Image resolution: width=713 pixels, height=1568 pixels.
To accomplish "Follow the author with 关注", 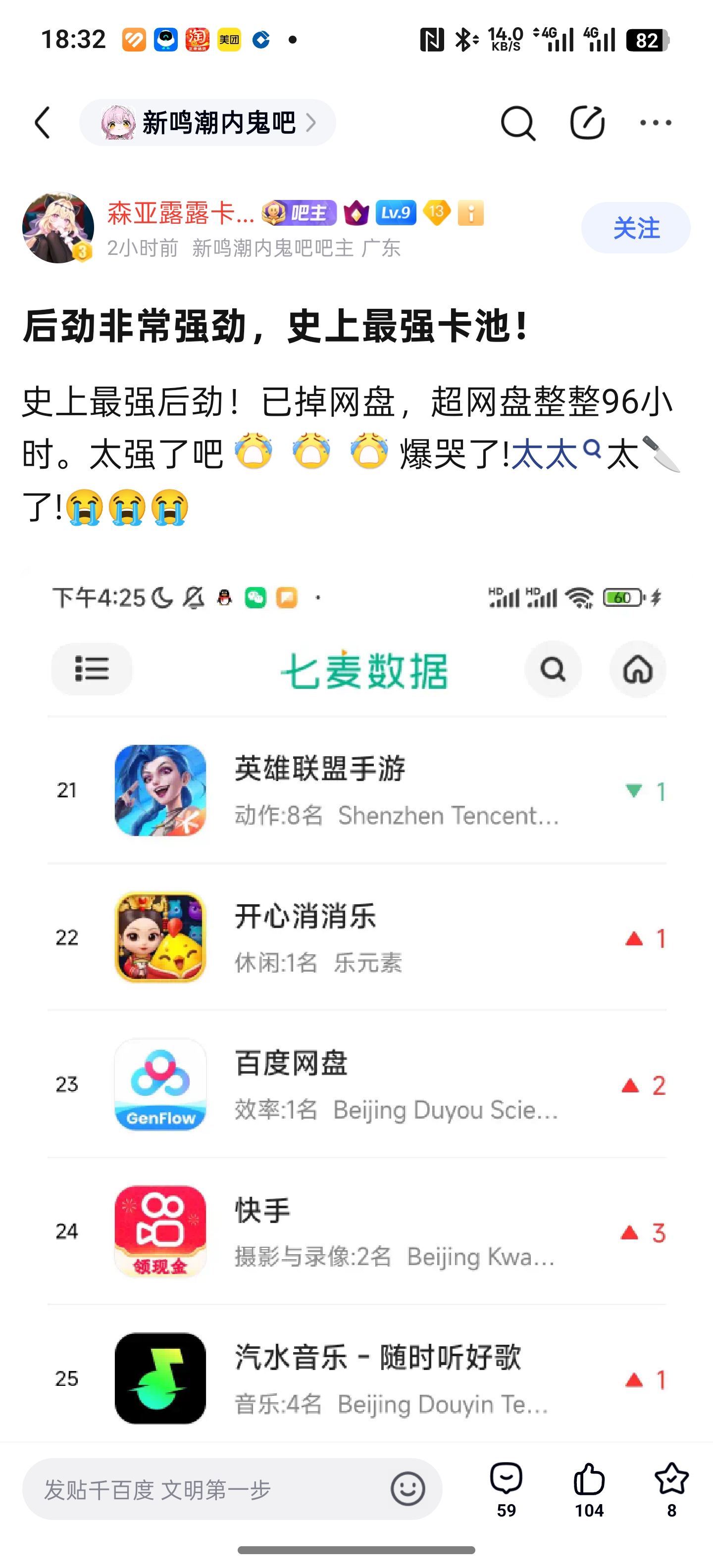I will pyautogui.click(x=635, y=228).
